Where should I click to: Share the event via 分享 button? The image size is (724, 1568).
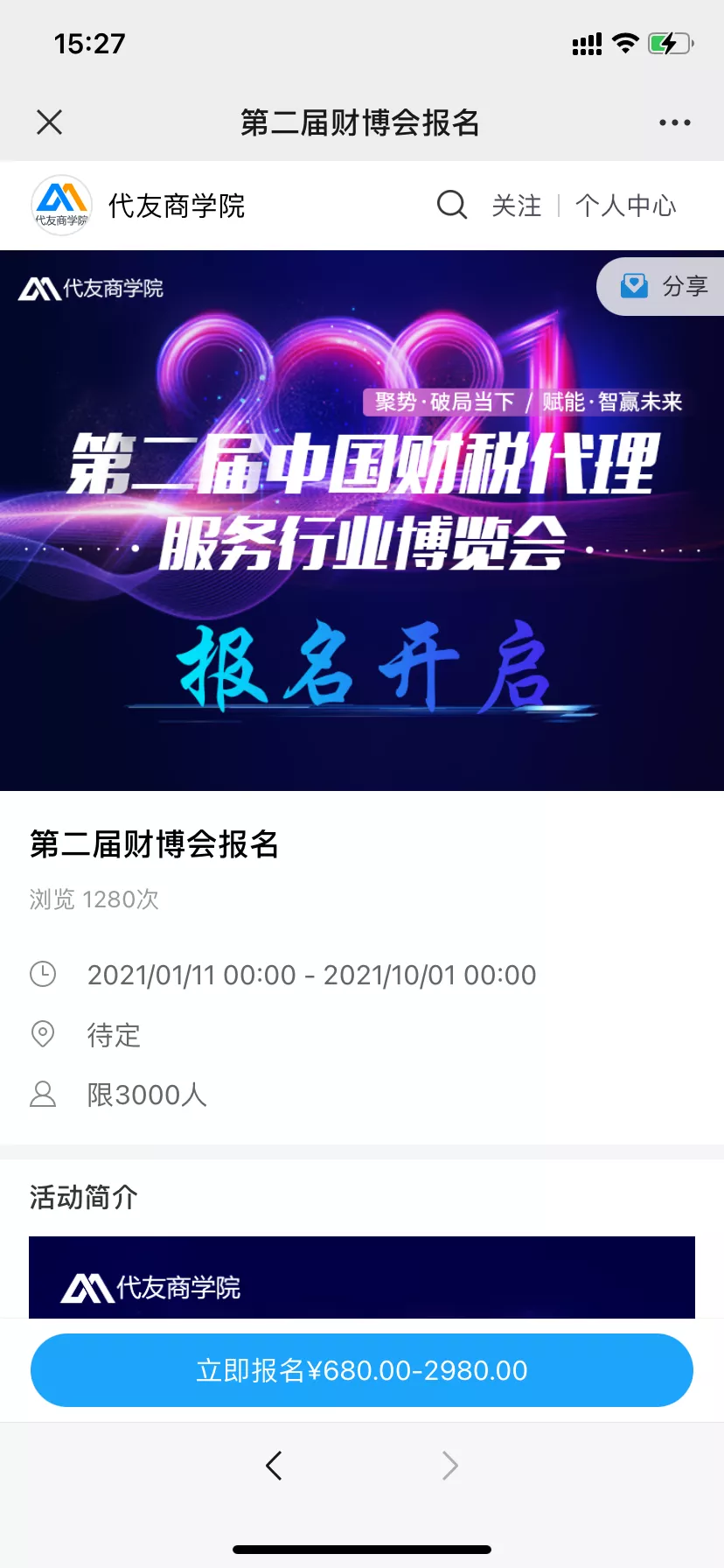[665, 286]
